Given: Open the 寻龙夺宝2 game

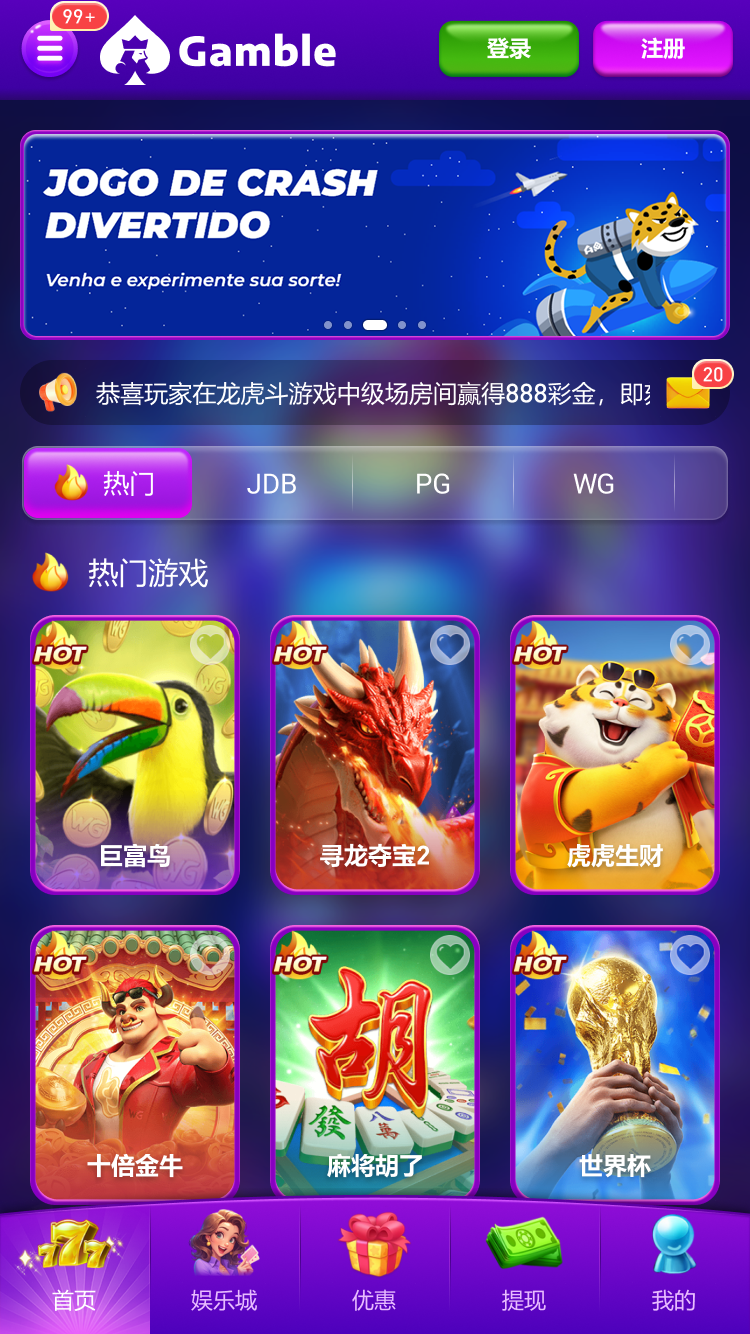Looking at the screenshot, I should [375, 755].
